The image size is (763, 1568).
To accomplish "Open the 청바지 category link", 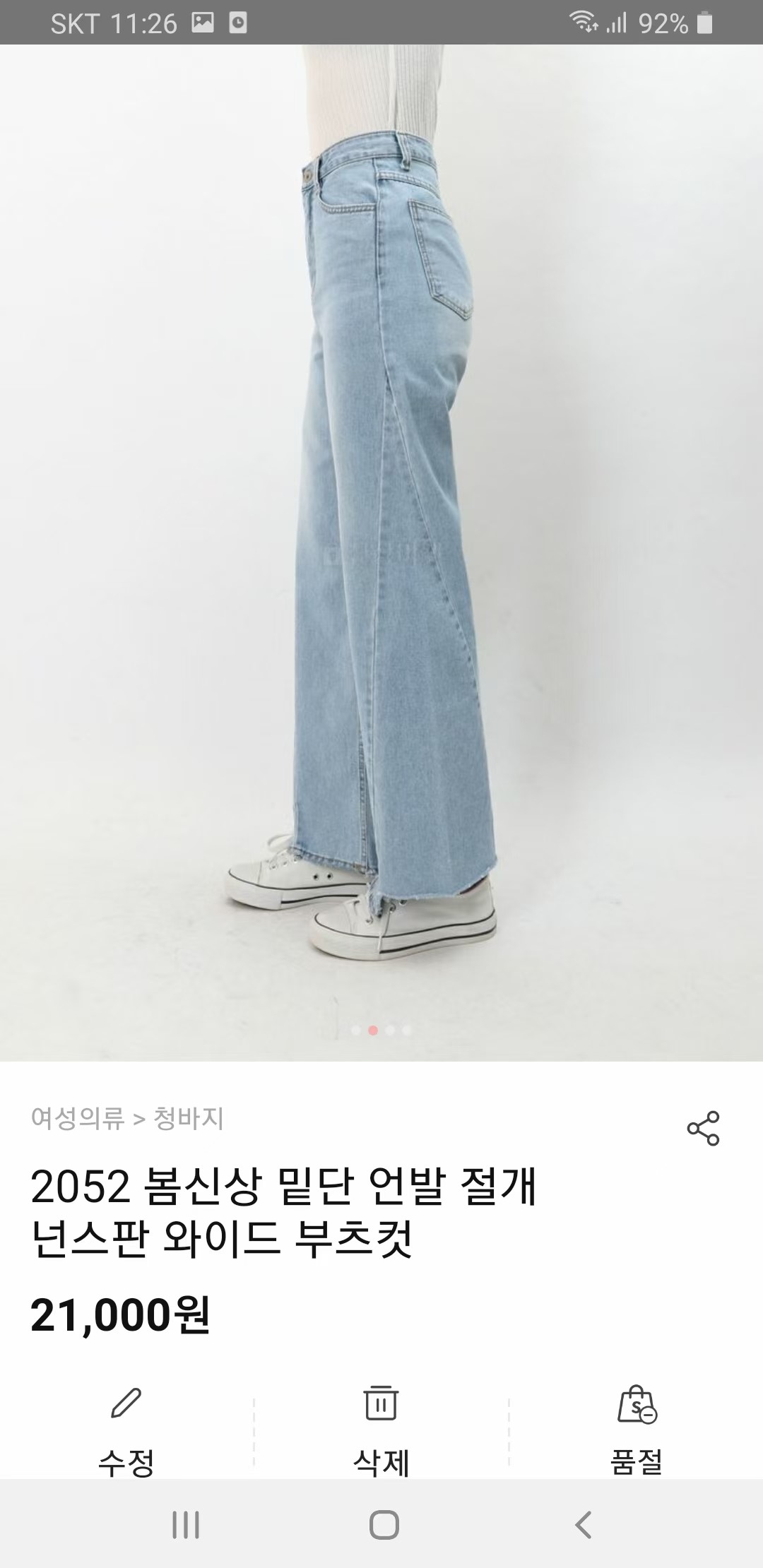I will click(189, 1118).
